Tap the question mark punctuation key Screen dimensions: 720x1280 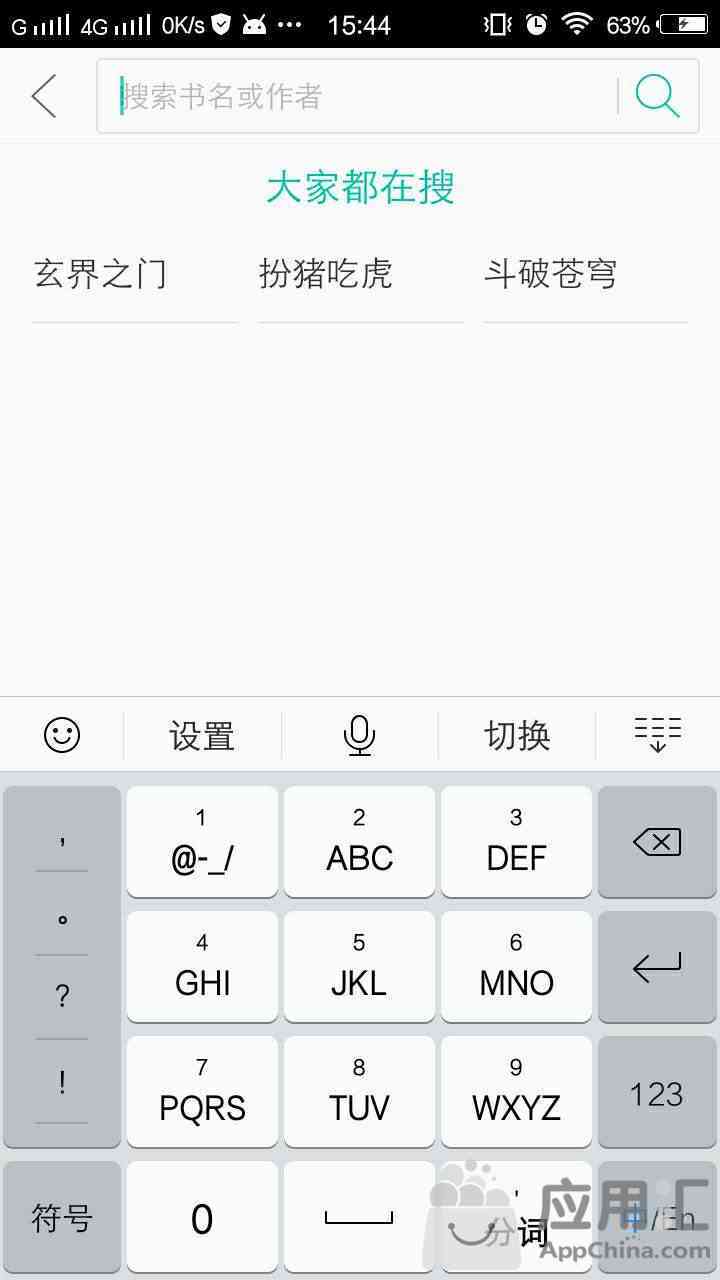tap(62, 996)
